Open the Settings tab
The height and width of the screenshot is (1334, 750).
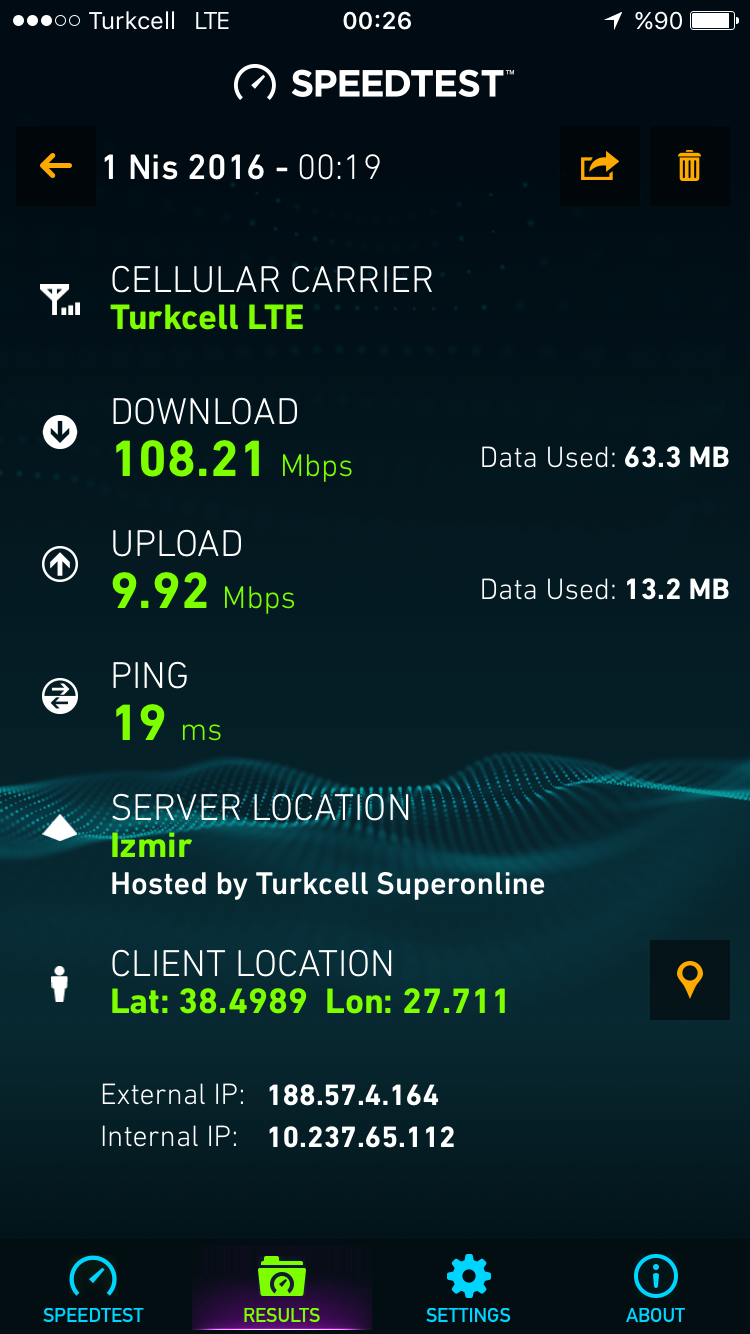pos(468,1288)
